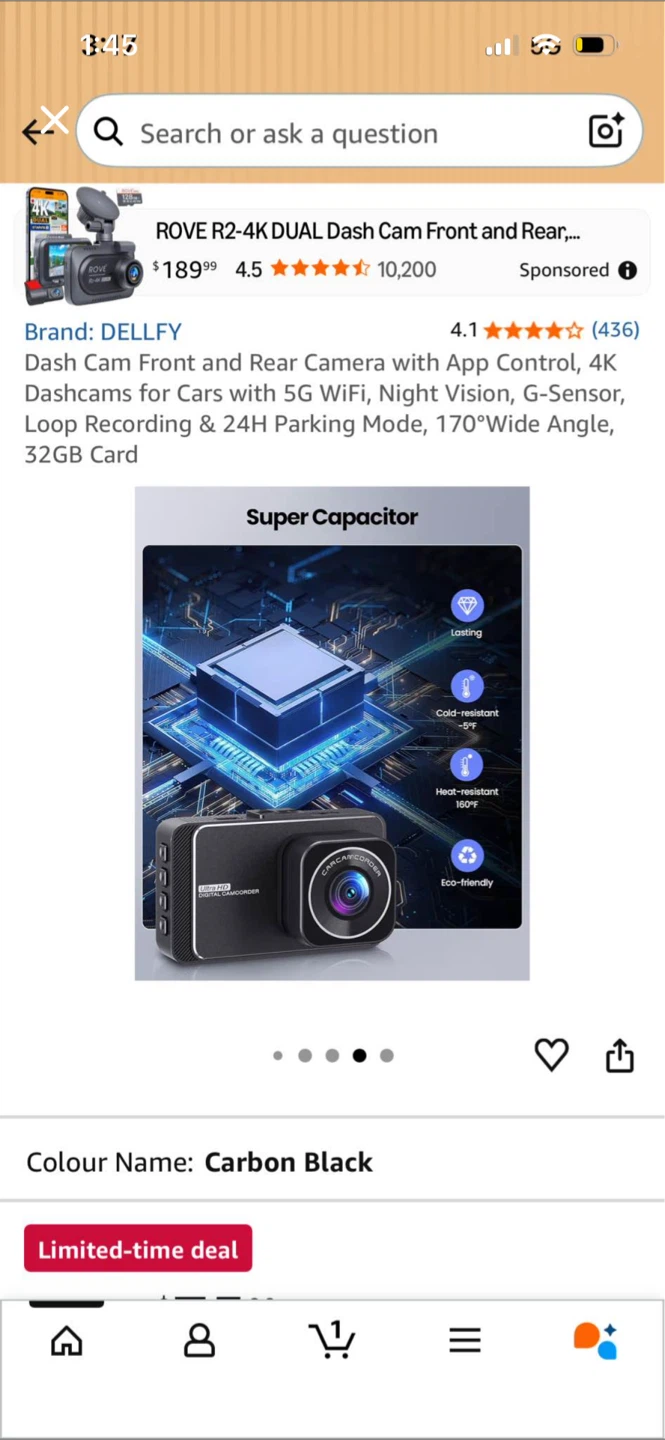The image size is (665, 1440).
Task: Open the Super Capacitor product image
Action: (x=332, y=733)
